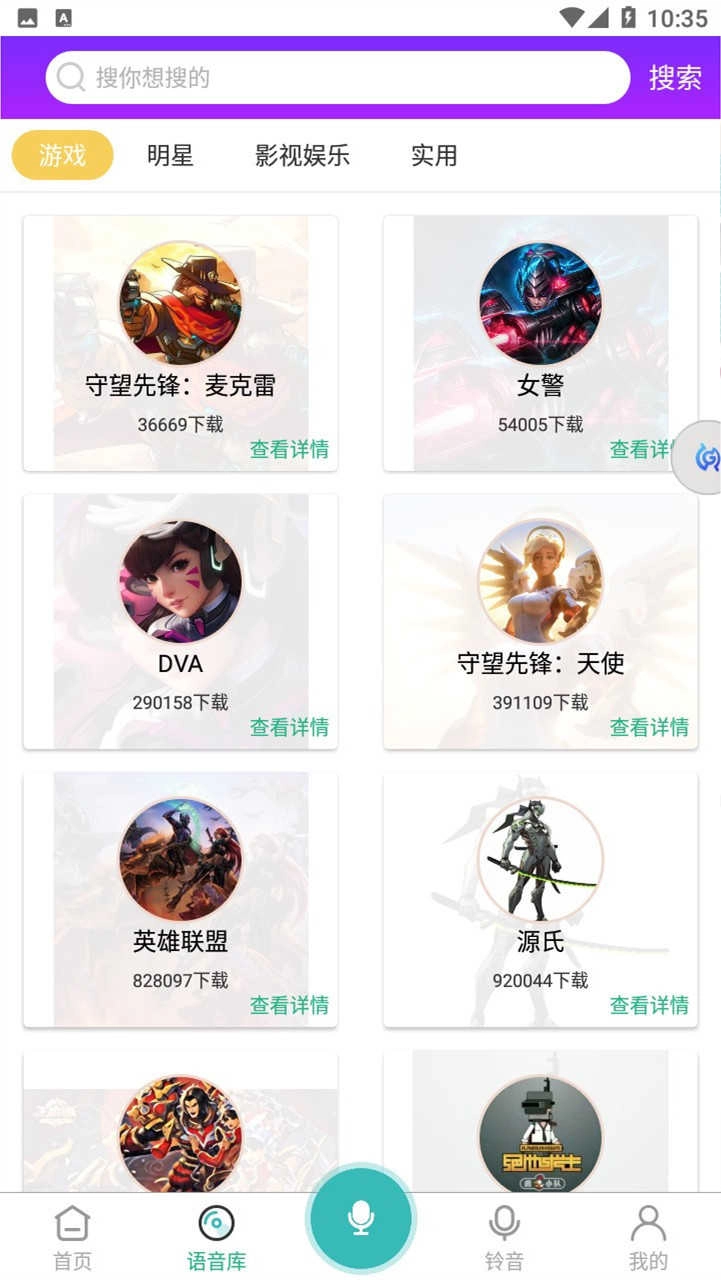Open the 语音库 tab
The width and height of the screenshot is (721, 1280).
coord(216,1238)
